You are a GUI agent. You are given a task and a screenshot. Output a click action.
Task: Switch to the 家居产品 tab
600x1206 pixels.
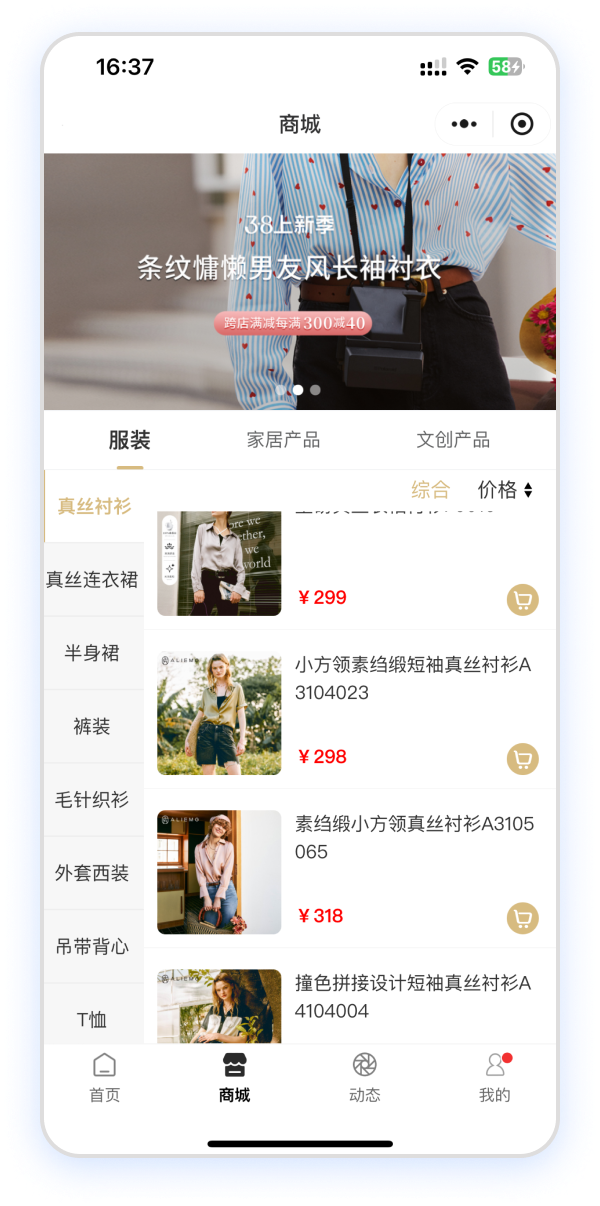283,440
